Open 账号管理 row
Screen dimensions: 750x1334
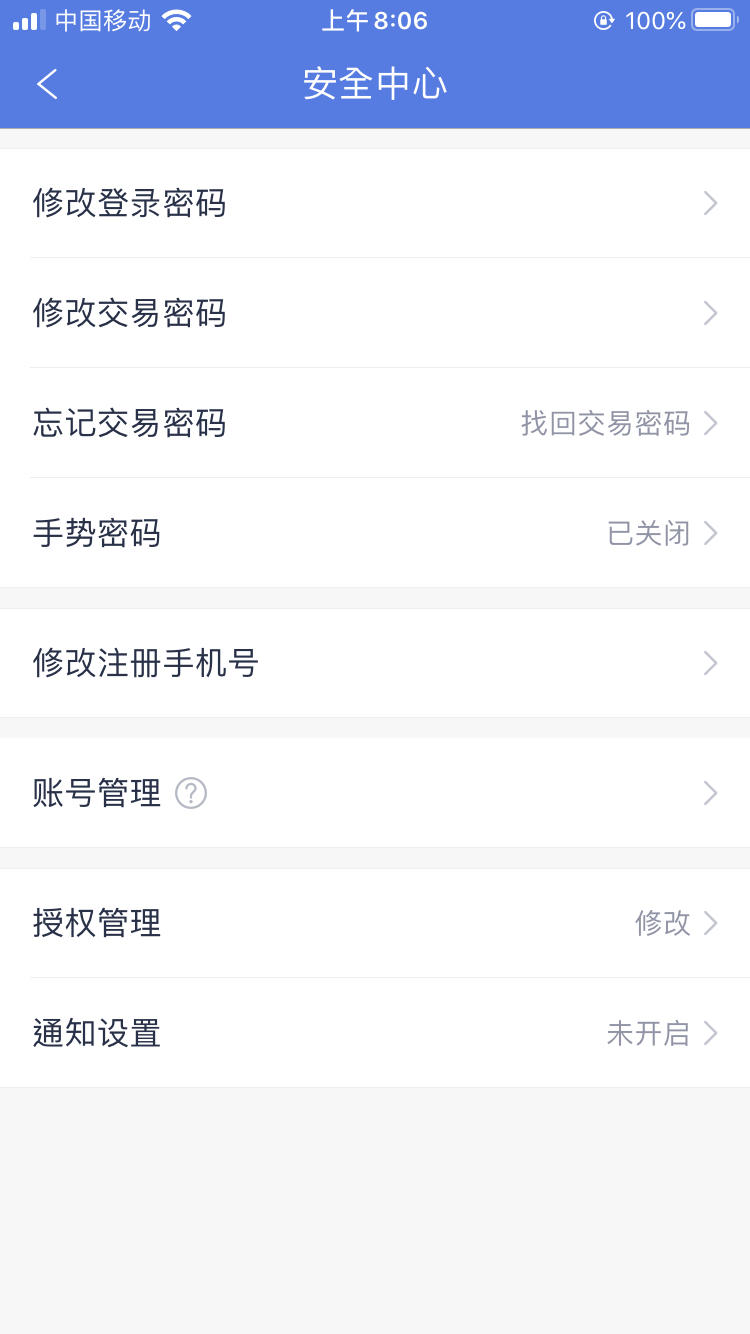coord(375,793)
